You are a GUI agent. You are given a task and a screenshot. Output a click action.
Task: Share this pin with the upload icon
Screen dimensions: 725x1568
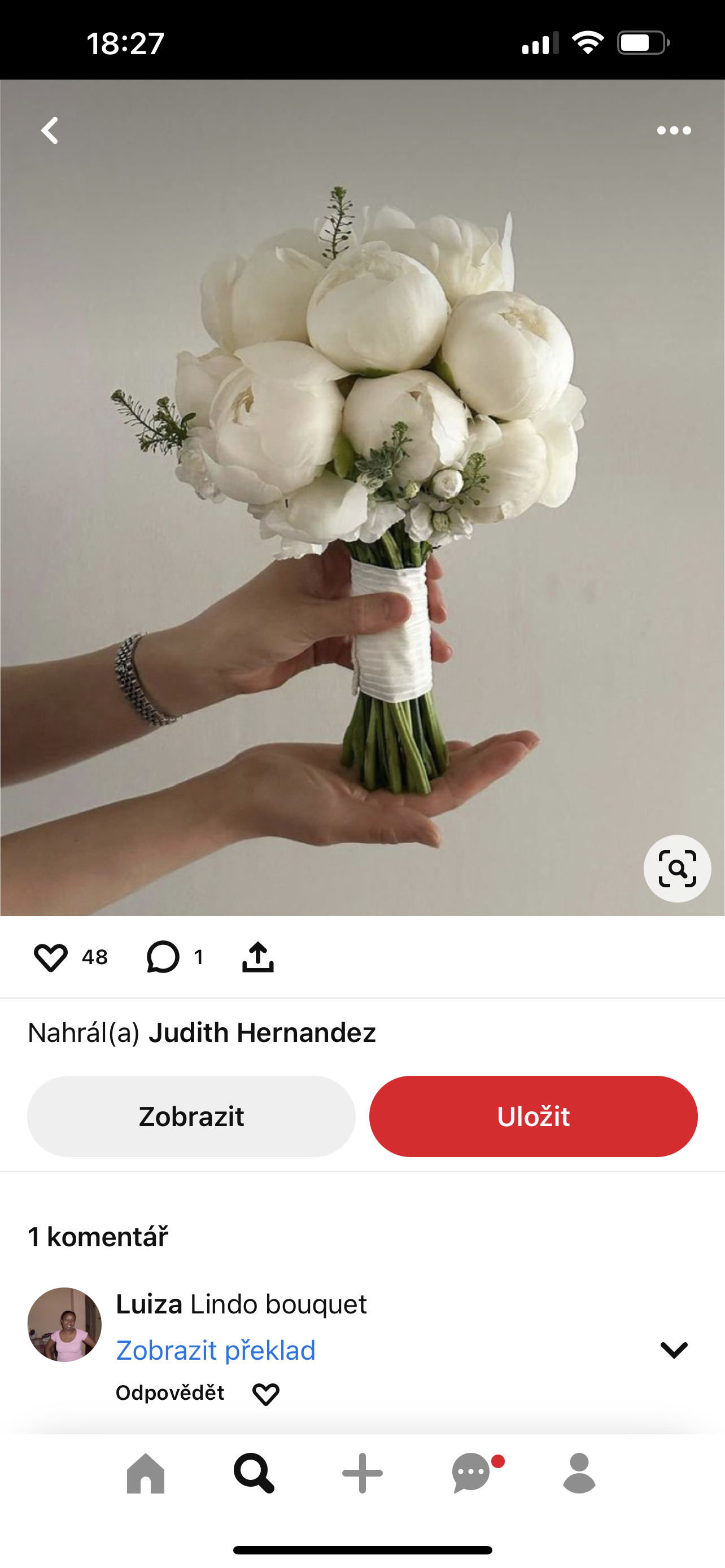click(257, 957)
